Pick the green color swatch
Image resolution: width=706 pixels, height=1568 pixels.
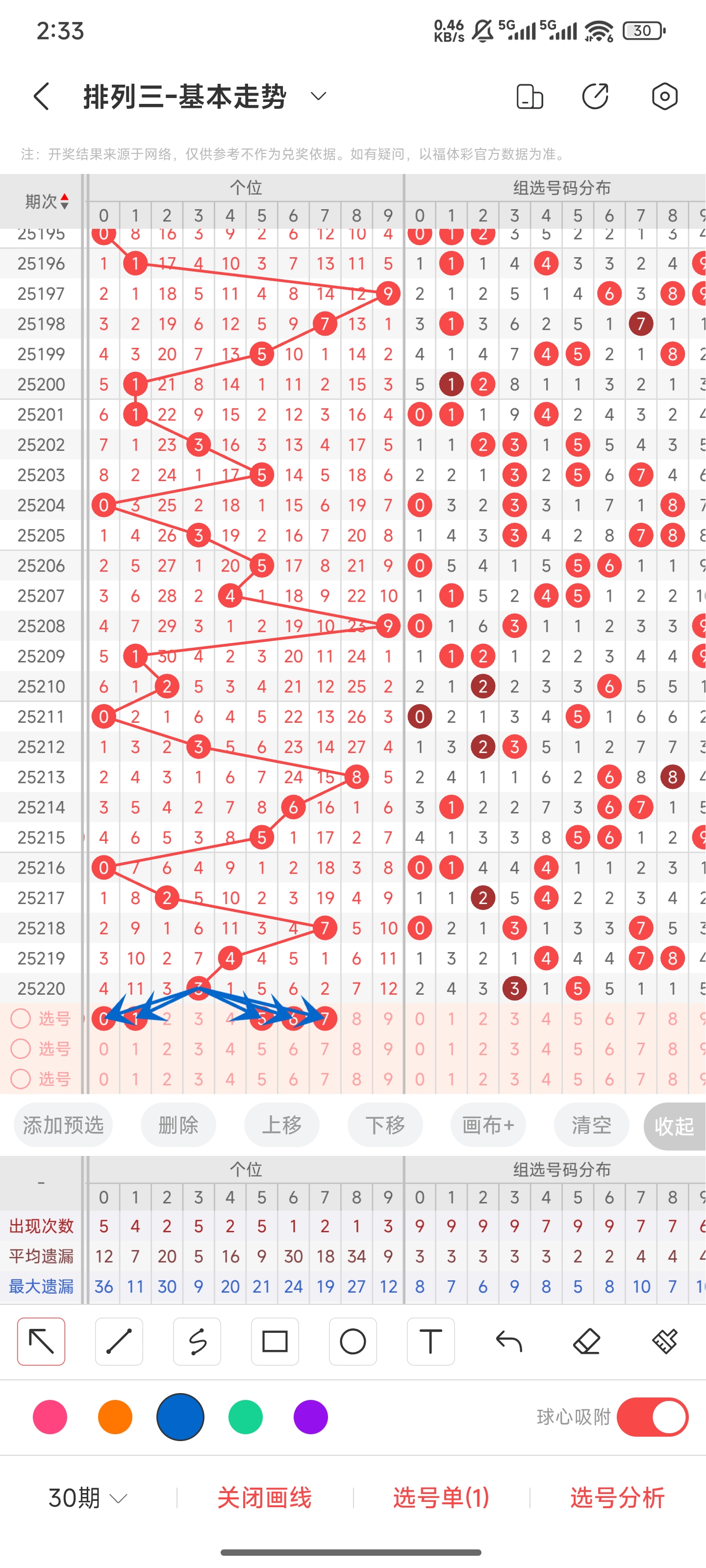click(x=246, y=1417)
